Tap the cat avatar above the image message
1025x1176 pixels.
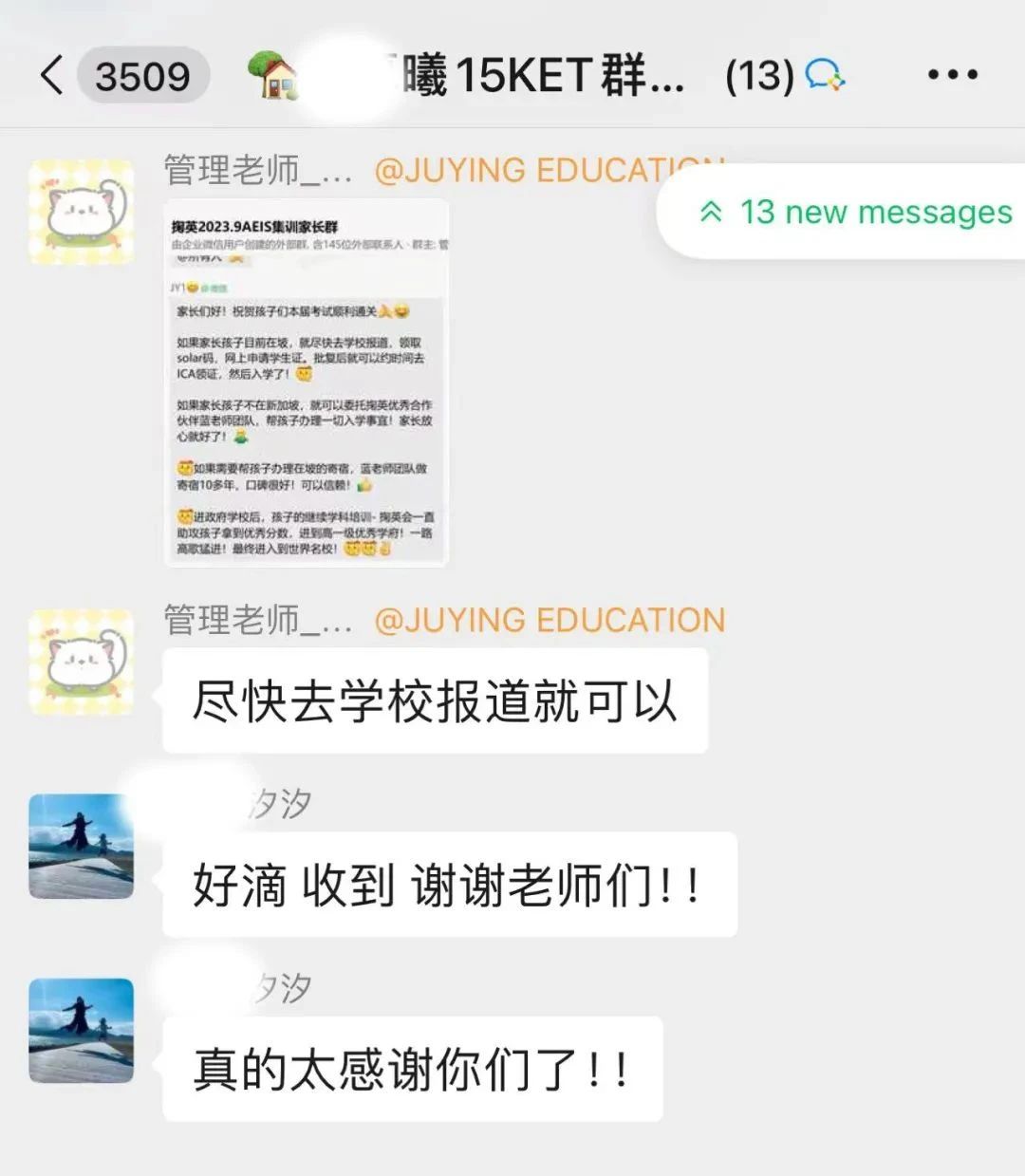click(82, 213)
